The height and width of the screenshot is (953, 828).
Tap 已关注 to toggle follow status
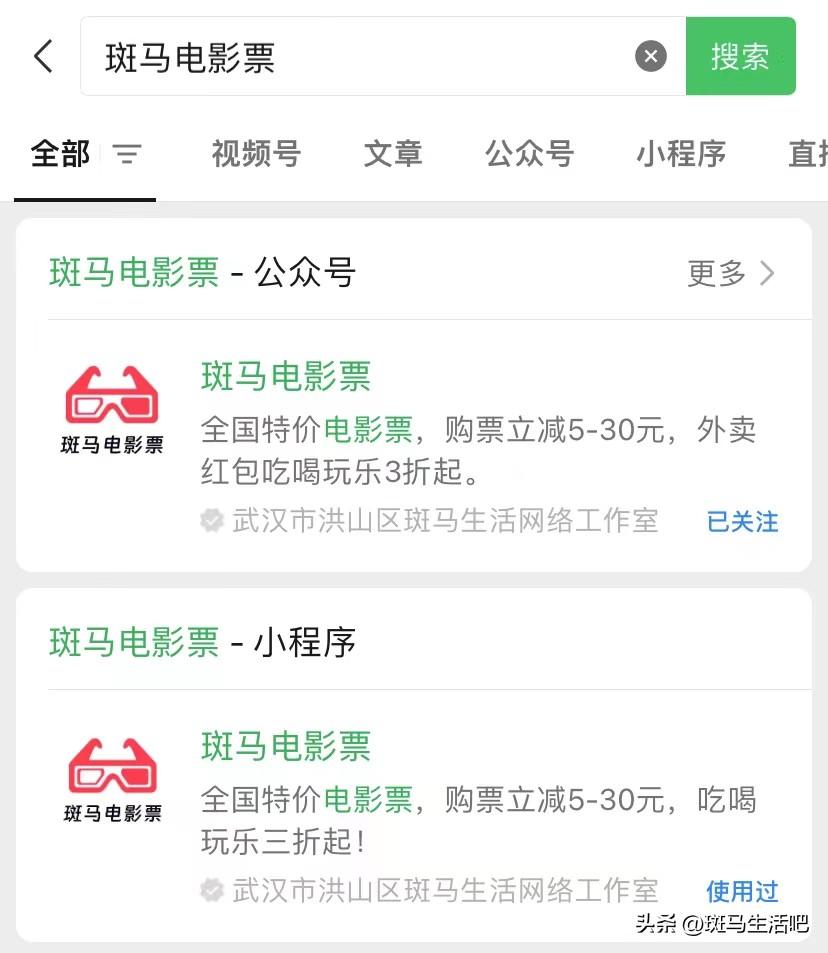tap(742, 521)
